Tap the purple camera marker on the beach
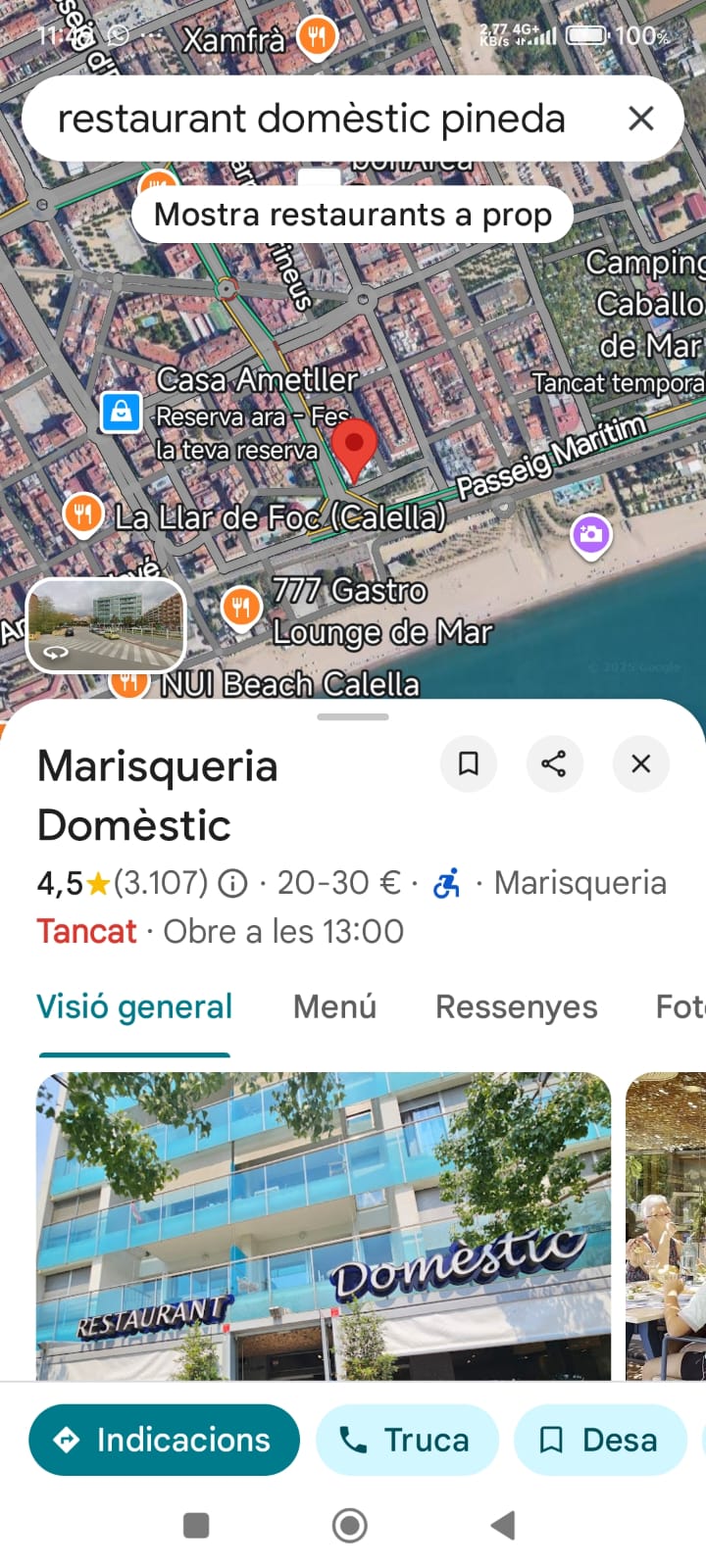Image resolution: width=706 pixels, height=1568 pixels. tap(590, 535)
